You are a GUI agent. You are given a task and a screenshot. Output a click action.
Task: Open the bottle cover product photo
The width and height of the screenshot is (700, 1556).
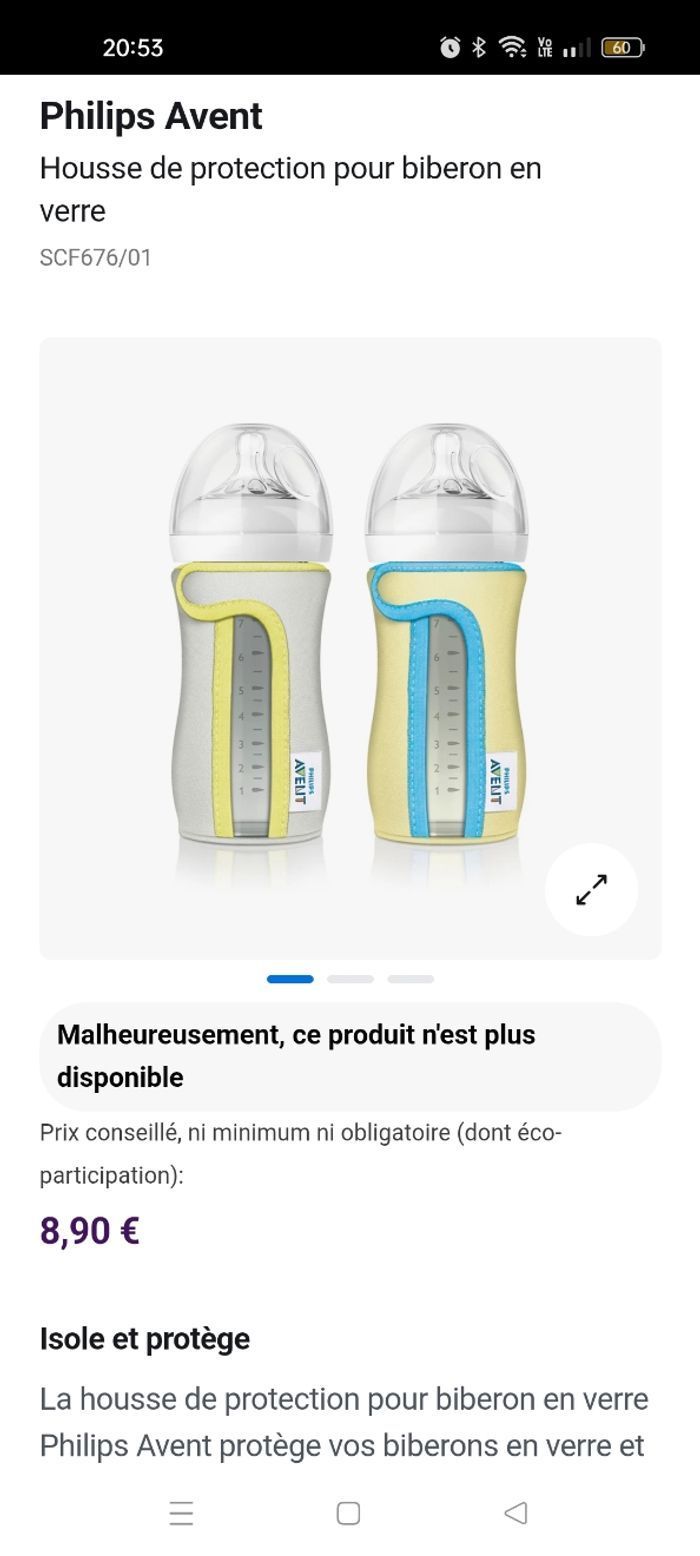[350, 640]
